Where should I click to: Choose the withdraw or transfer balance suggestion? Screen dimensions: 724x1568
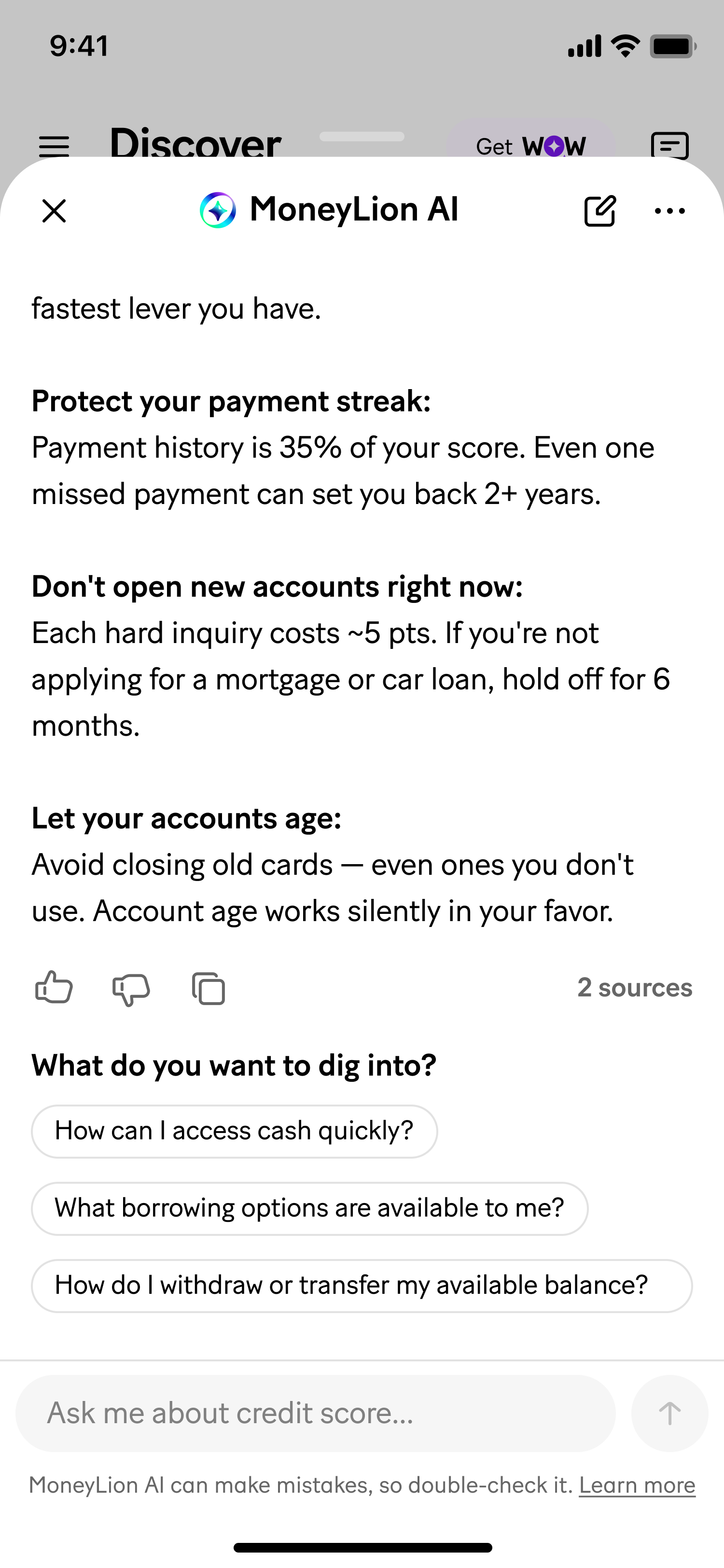pos(362,1286)
